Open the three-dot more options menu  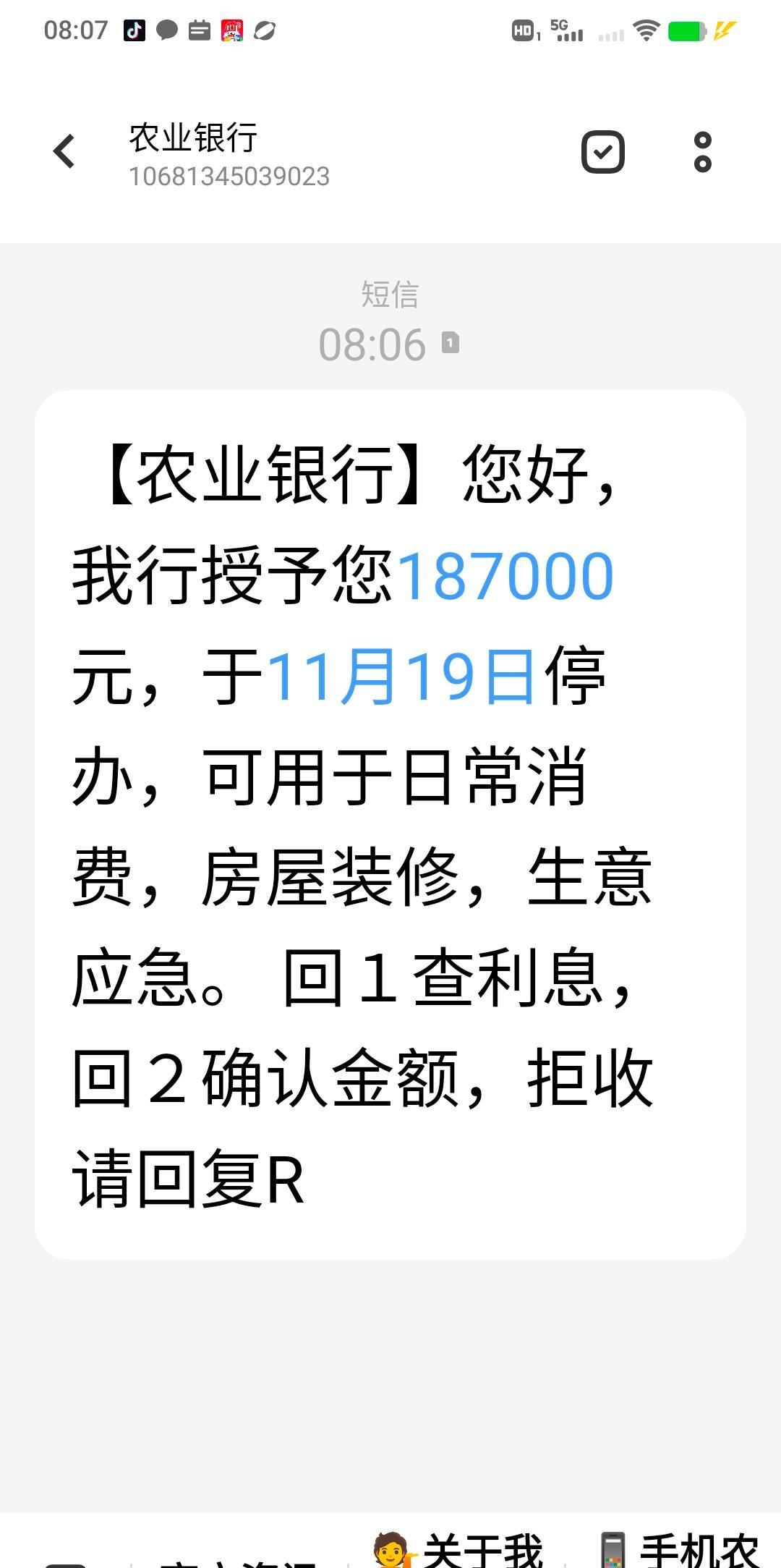coord(702,152)
